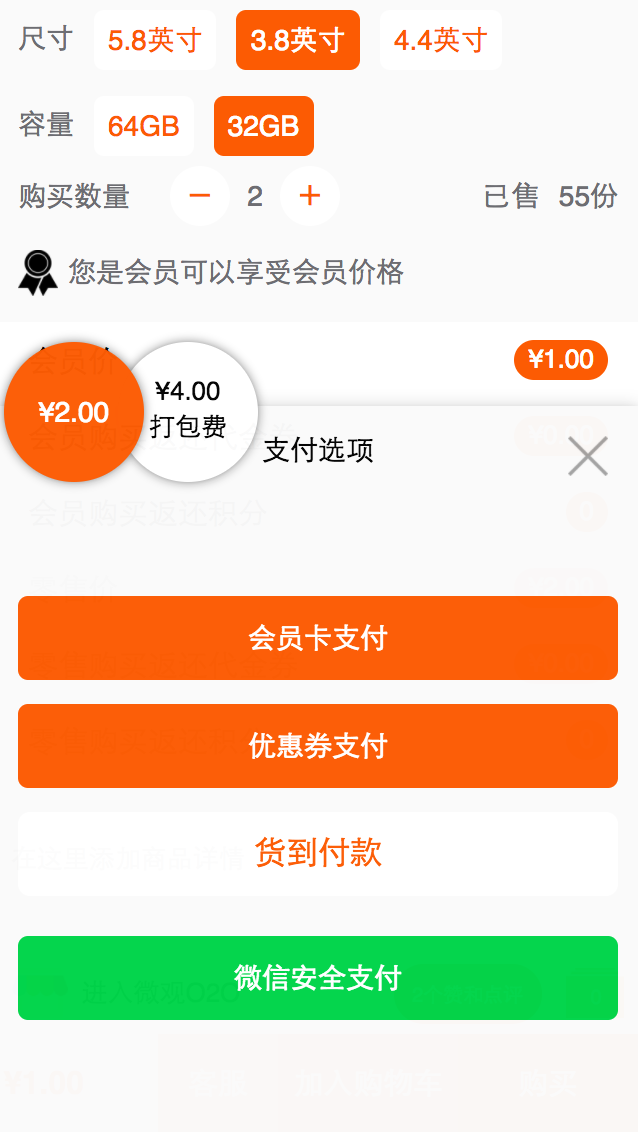
Task: Choose the 4.4英寸 size
Action: [440, 40]
